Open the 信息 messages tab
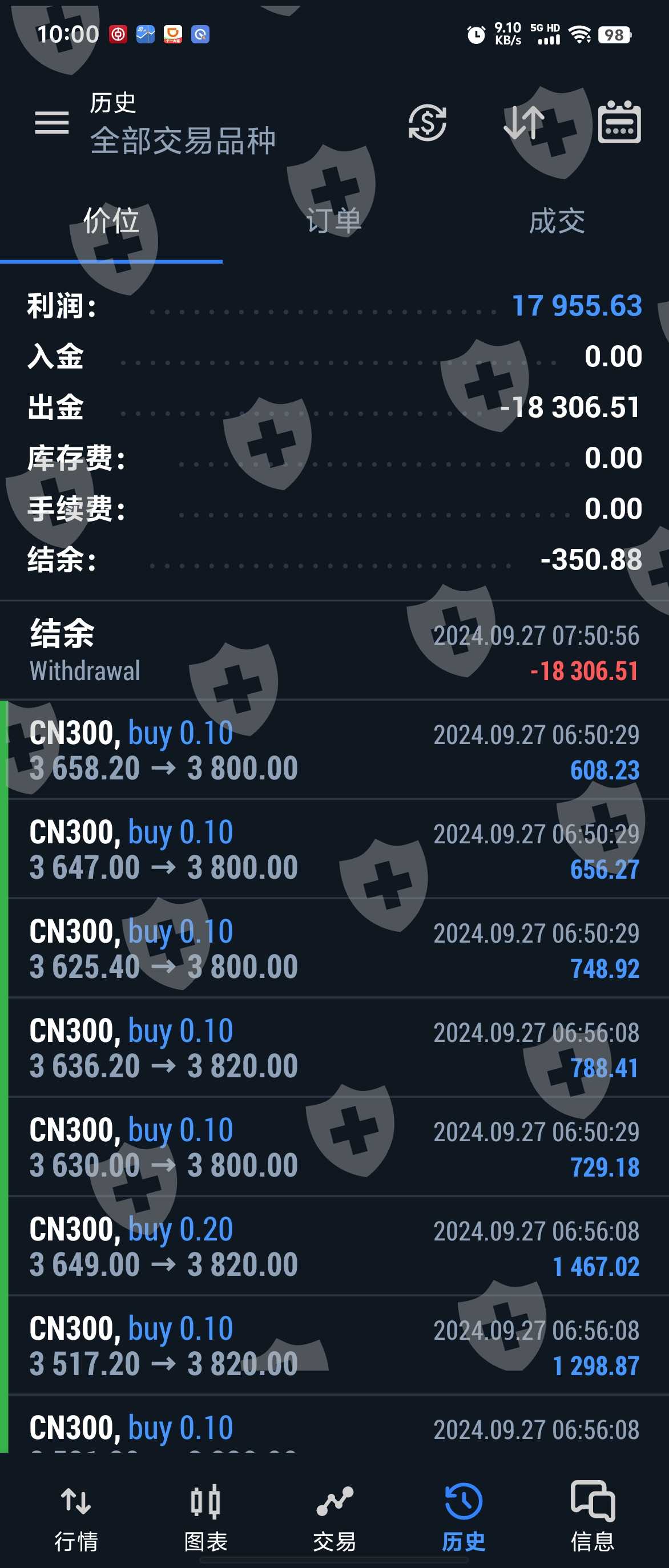This screenshot has width=669, height=1568. point(593,1517)
